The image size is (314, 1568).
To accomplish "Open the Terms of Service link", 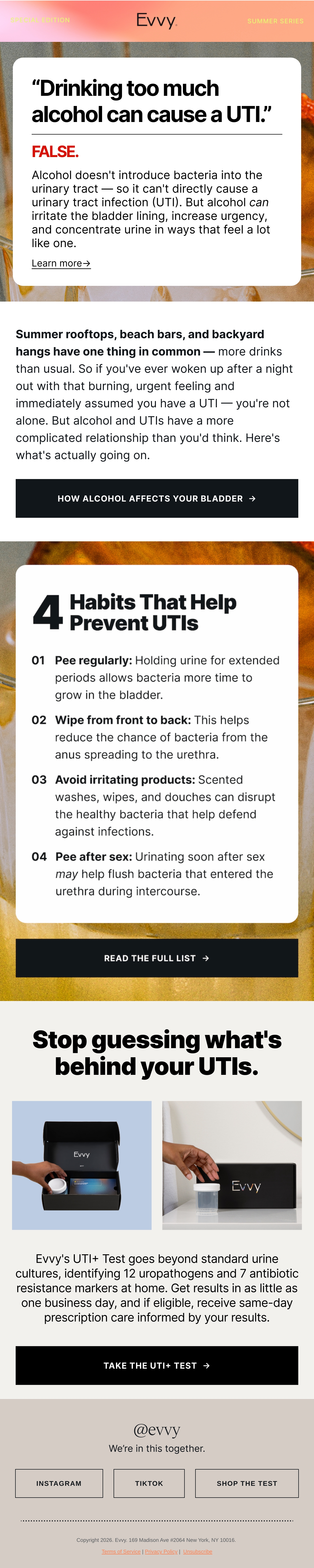I will pos(121,1552).
